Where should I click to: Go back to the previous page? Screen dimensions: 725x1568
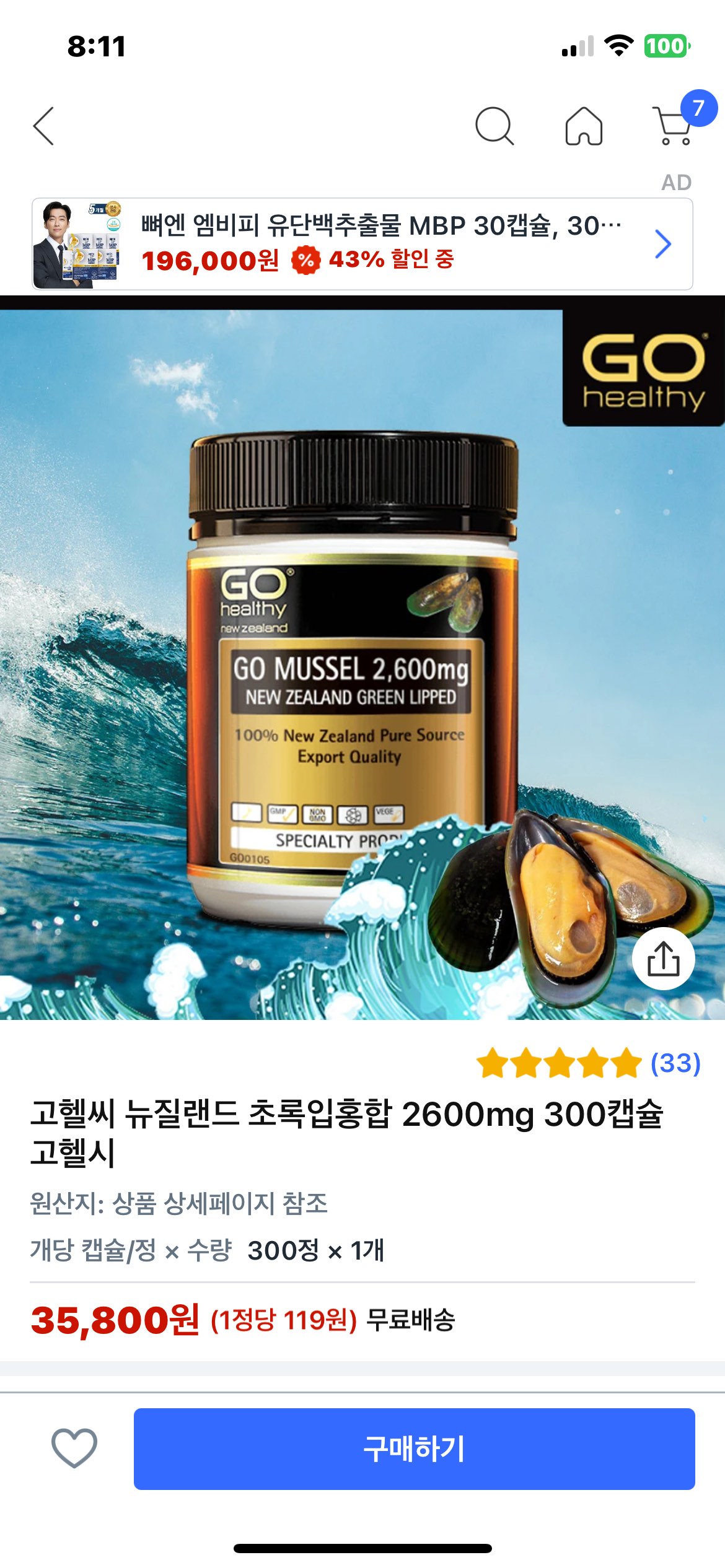coord(43,126)
